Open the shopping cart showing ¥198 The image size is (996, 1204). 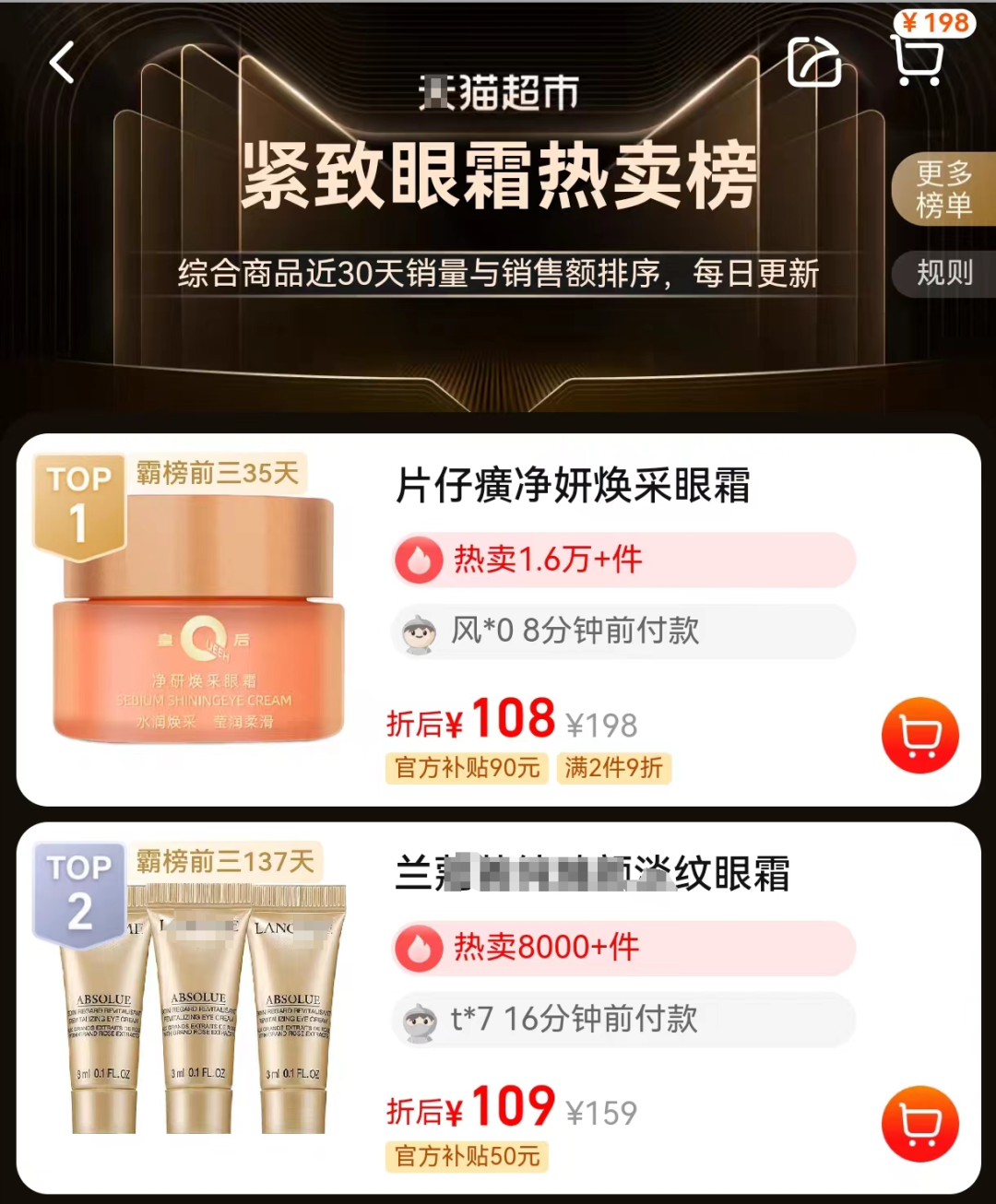tap(915, 65)
